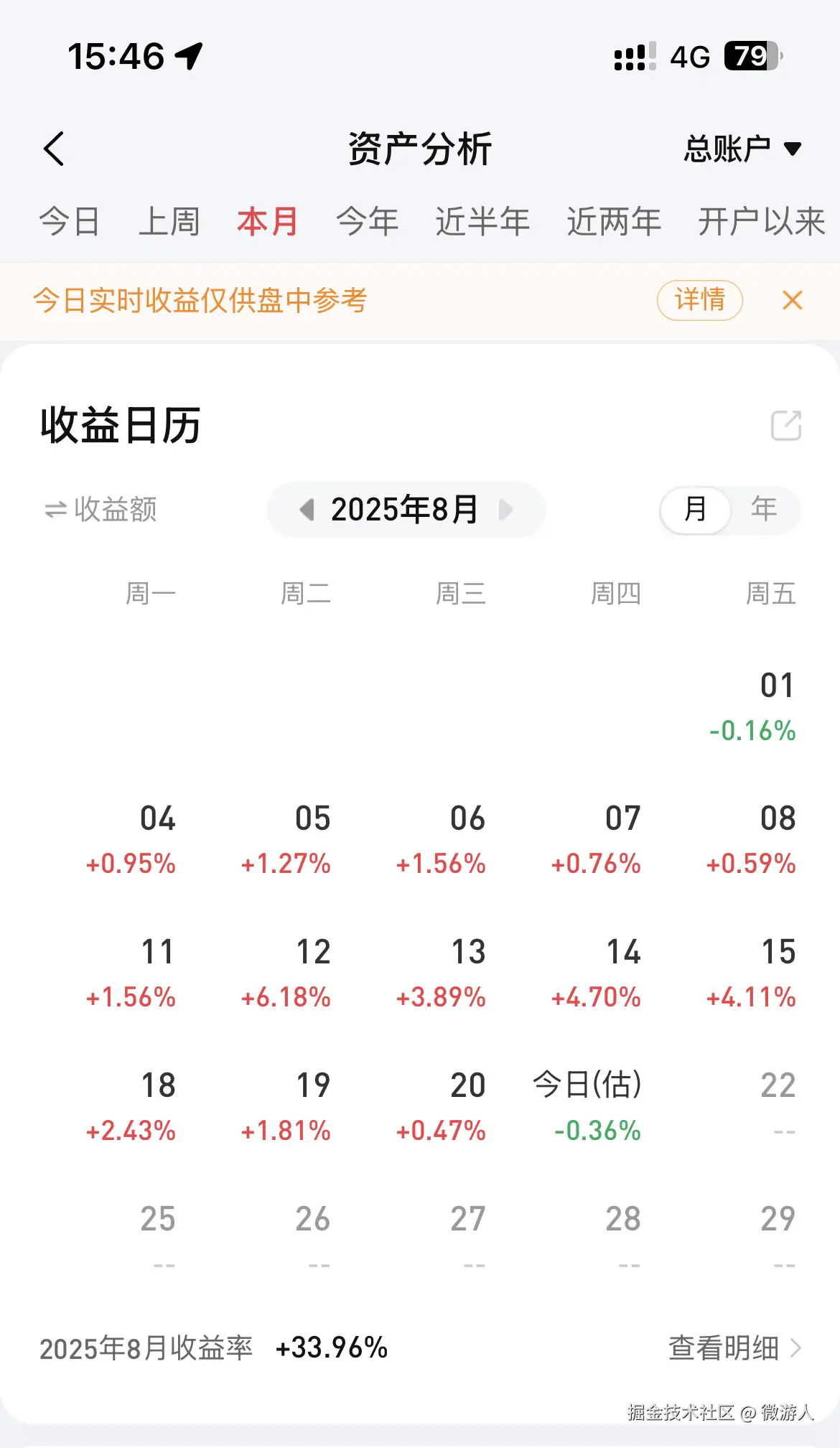The height and width of the screenshot is (1448, 840).
Task: Switch to 开户以来 tab
Action: [761, 221]
